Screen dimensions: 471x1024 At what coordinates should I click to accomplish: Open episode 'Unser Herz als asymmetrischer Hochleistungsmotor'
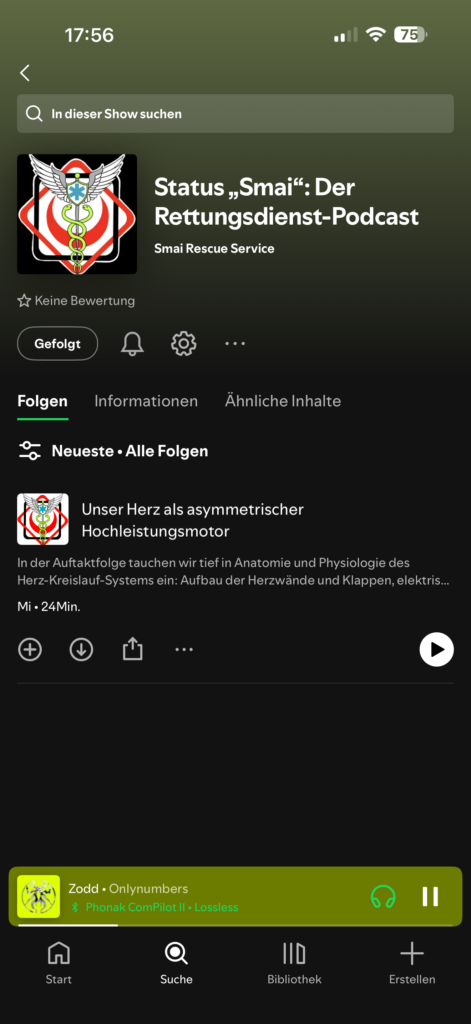coord(192,520)
